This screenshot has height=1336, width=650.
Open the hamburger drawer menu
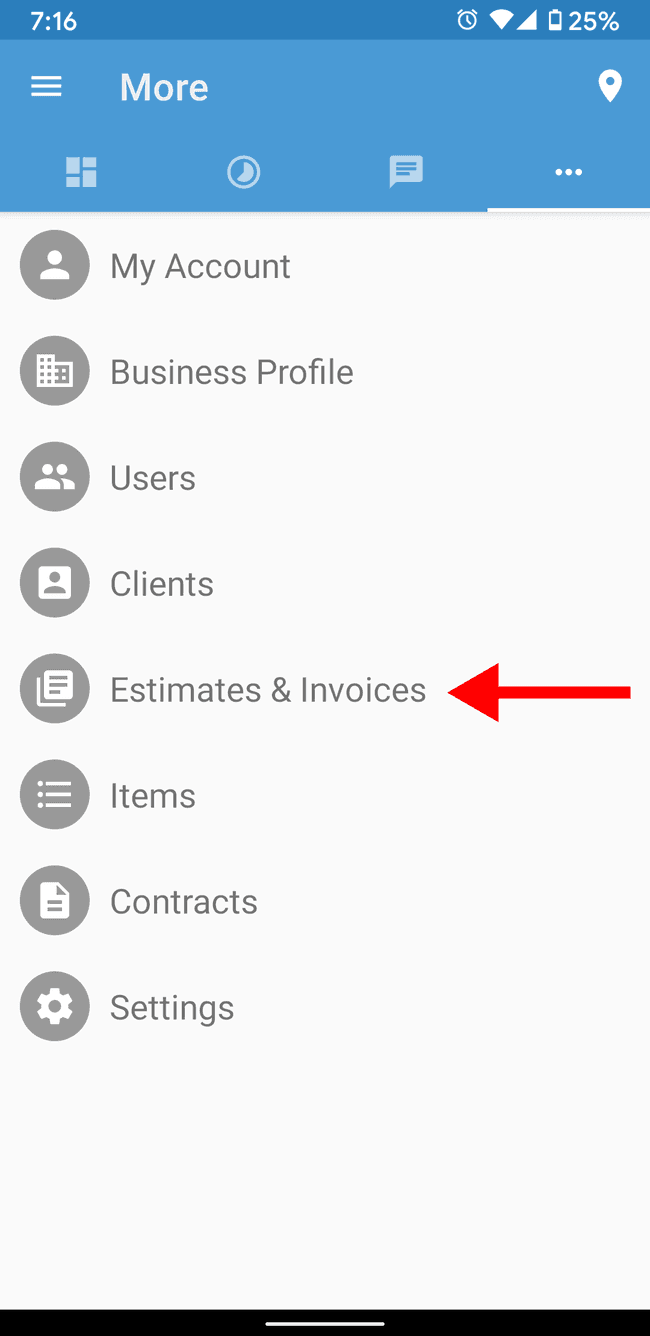tap(46, 87)
